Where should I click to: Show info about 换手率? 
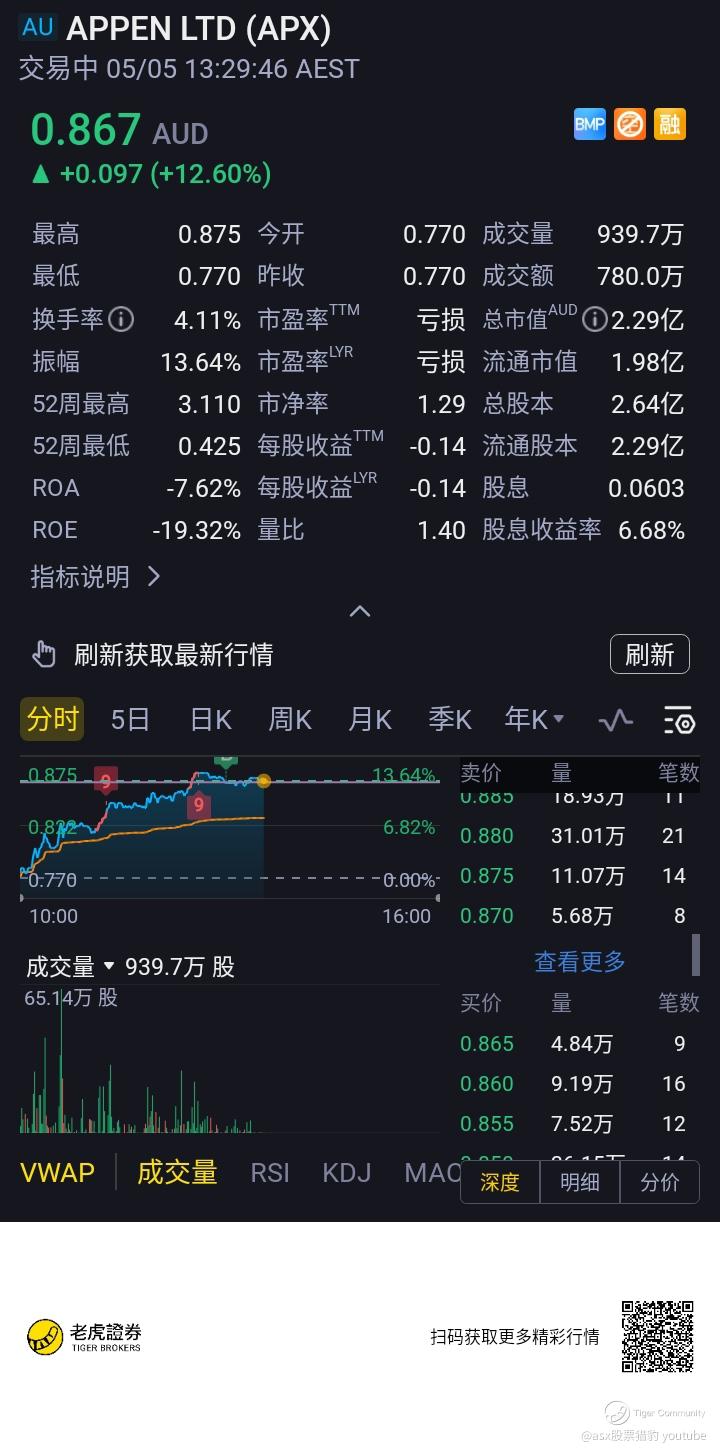coord(121,320)
